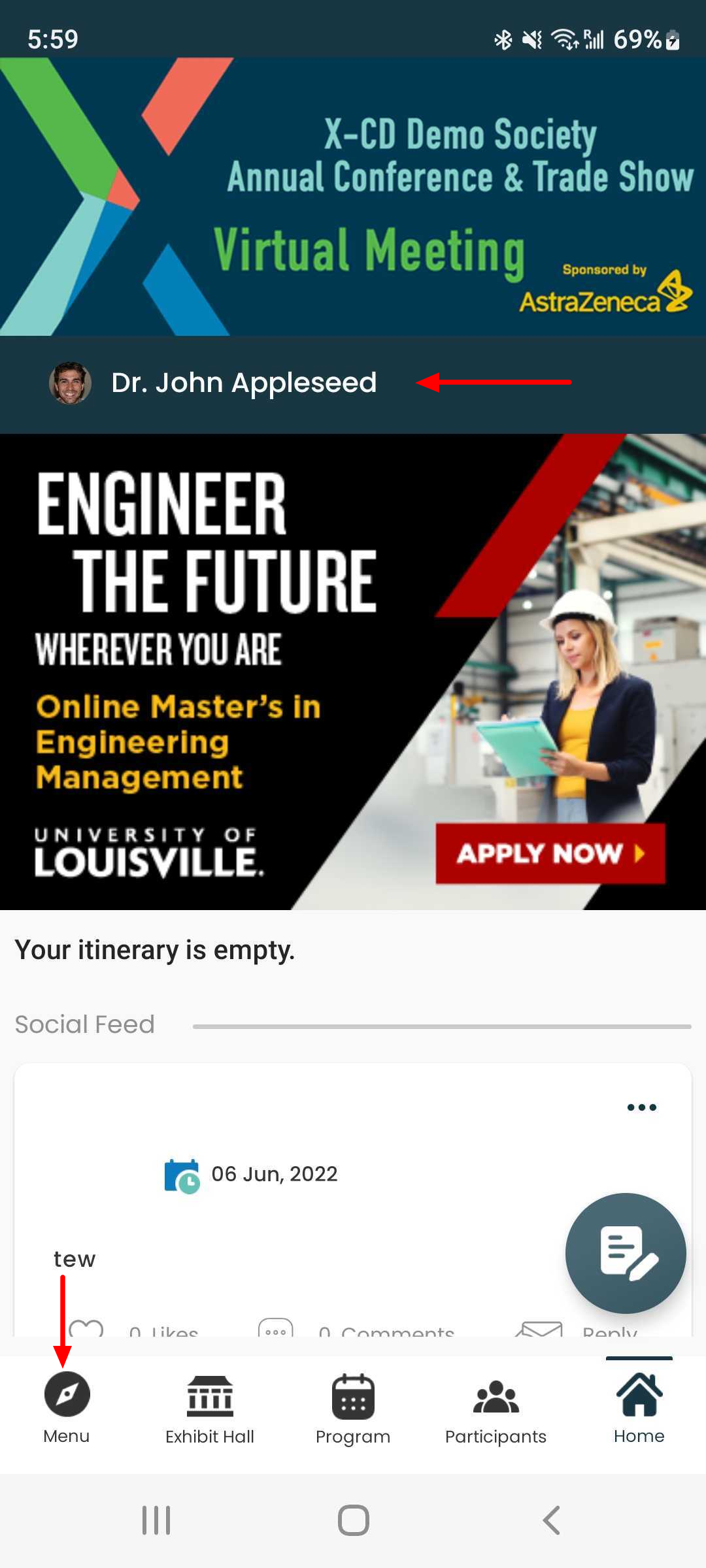
Task: Open the Program tab
Action: pyautogui.click(x=353, y=1407)
